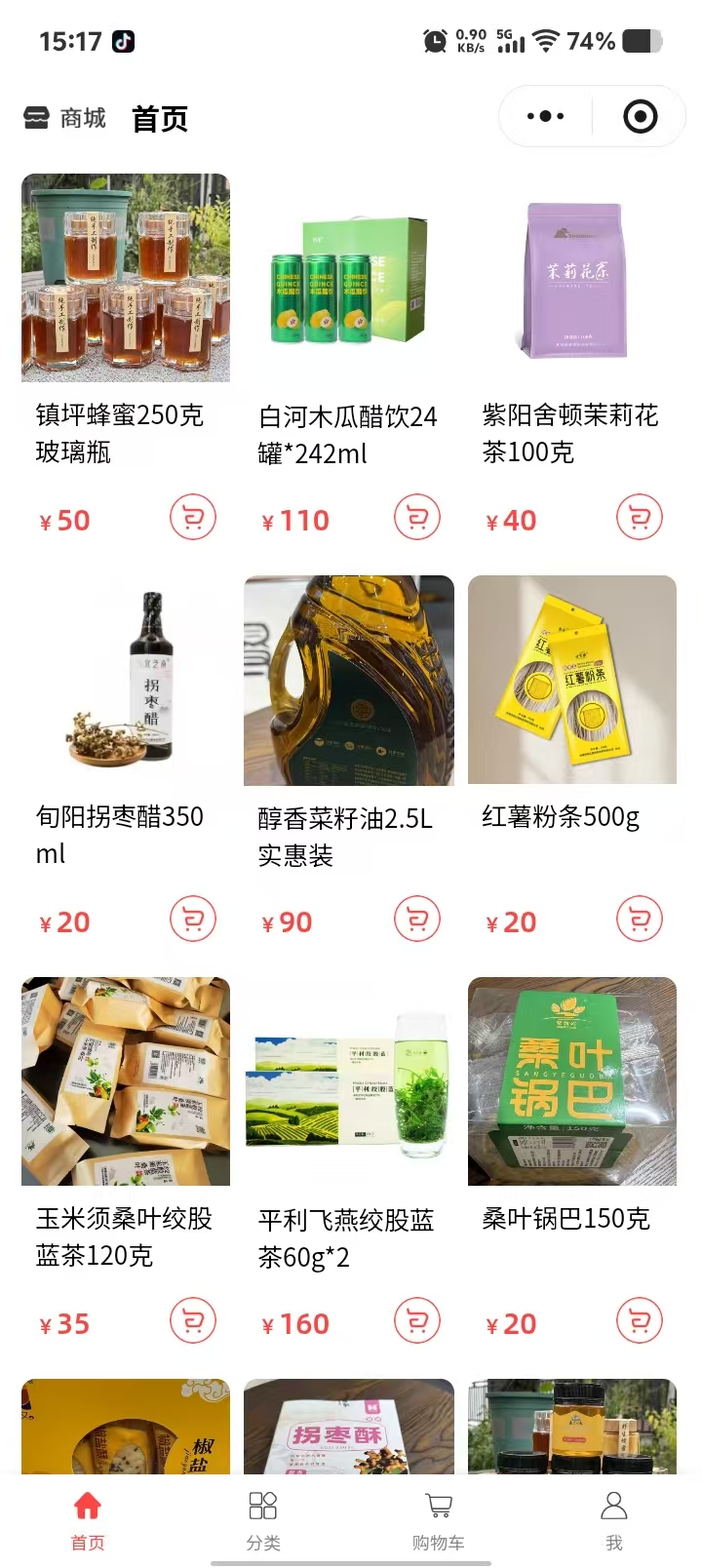Open the 我 profile tab
This screenshot has height=1568, width=702.
click(x=614, y=1519)
